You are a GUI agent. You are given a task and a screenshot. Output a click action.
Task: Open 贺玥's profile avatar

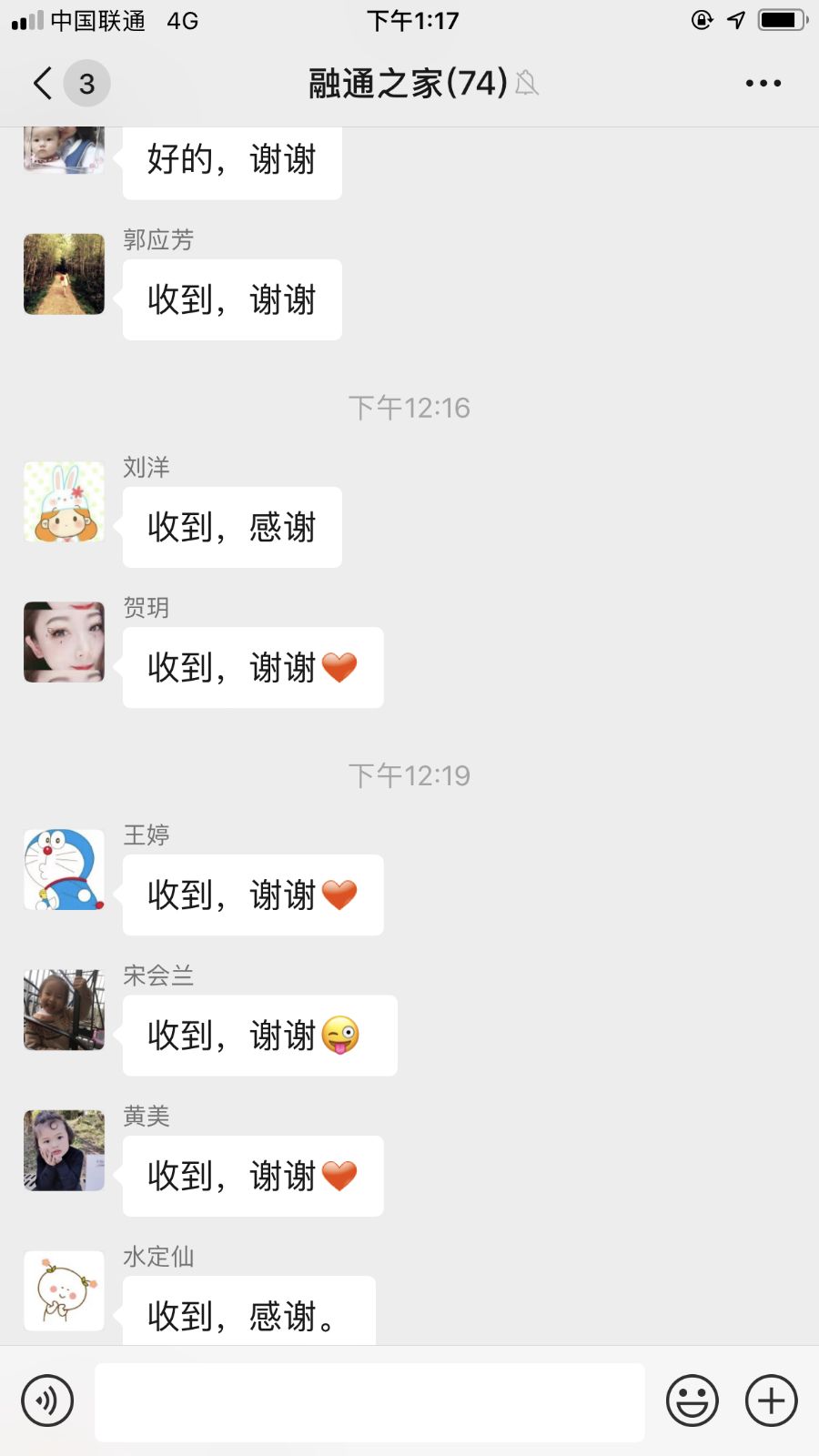[x=64, y=642]
